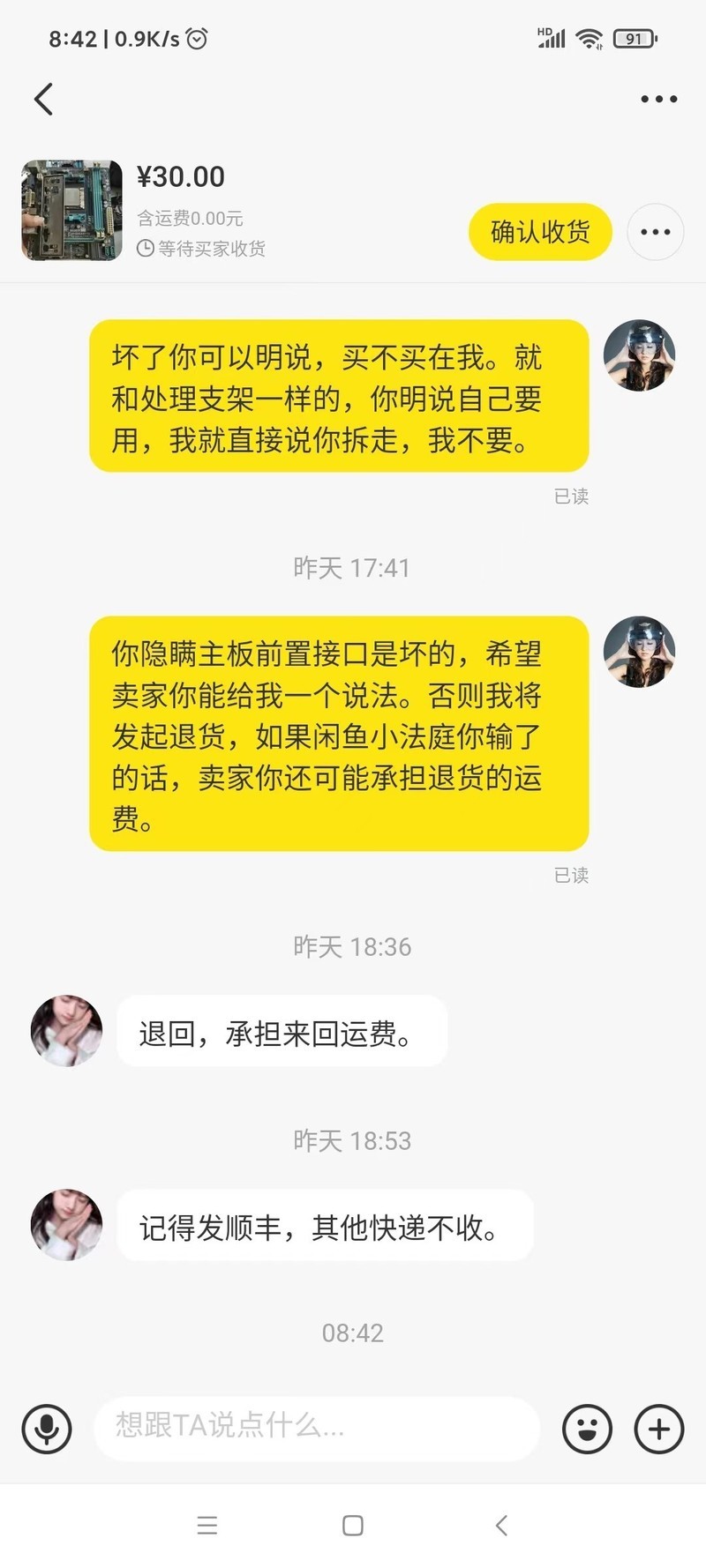
Task: Tap the Wi-Fi icon in the status bar
Action: [590, 39]
